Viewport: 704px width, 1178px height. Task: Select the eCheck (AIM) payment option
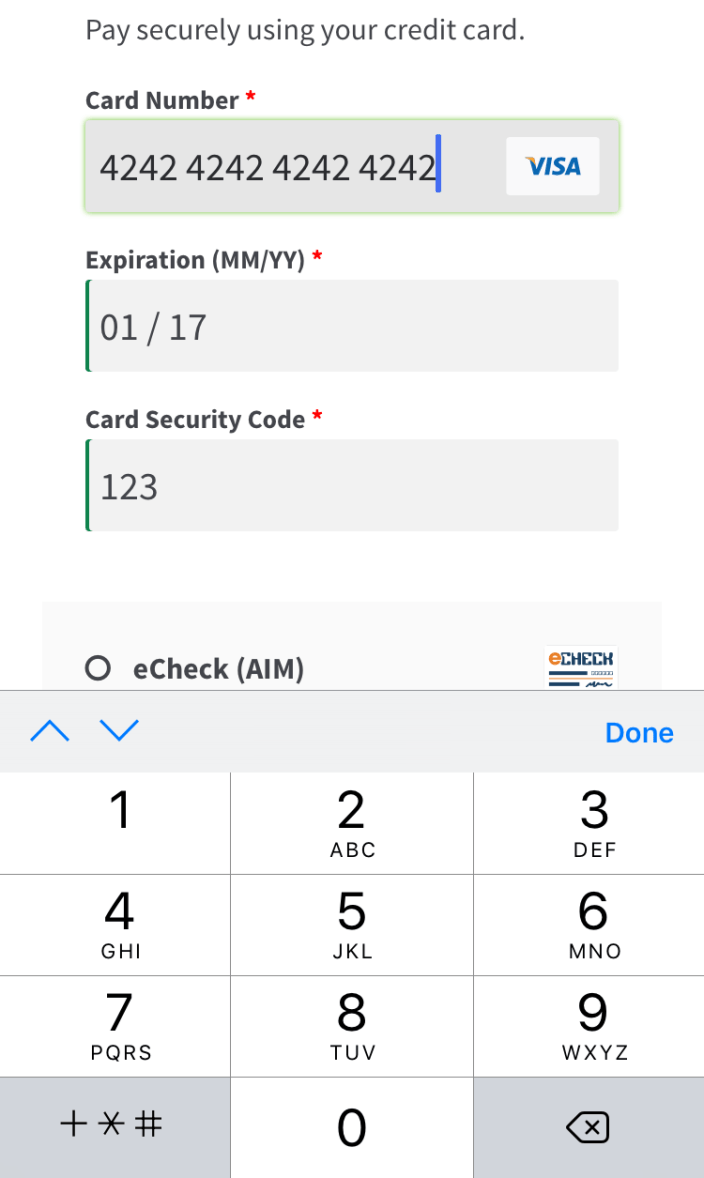(x=98, y=668)
